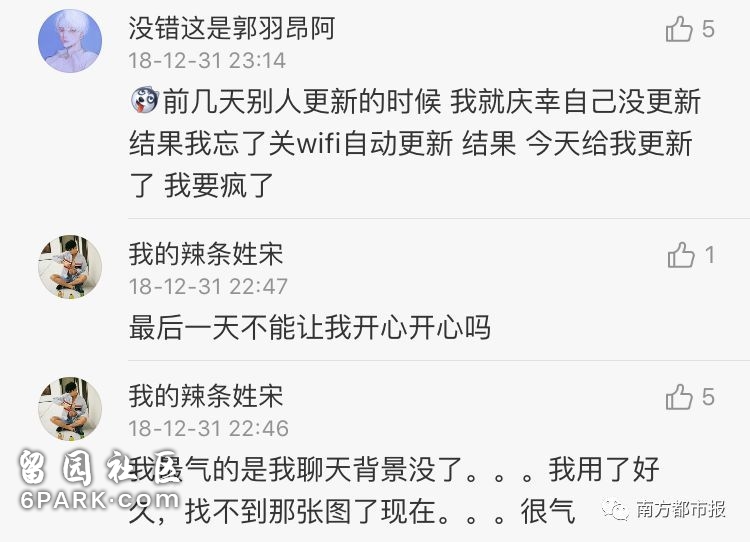Image resolution: width=750 pixels, height=542 pixels.
Task: Open the avatar of 没错这是郭羽昂阿
Action: 70,41
